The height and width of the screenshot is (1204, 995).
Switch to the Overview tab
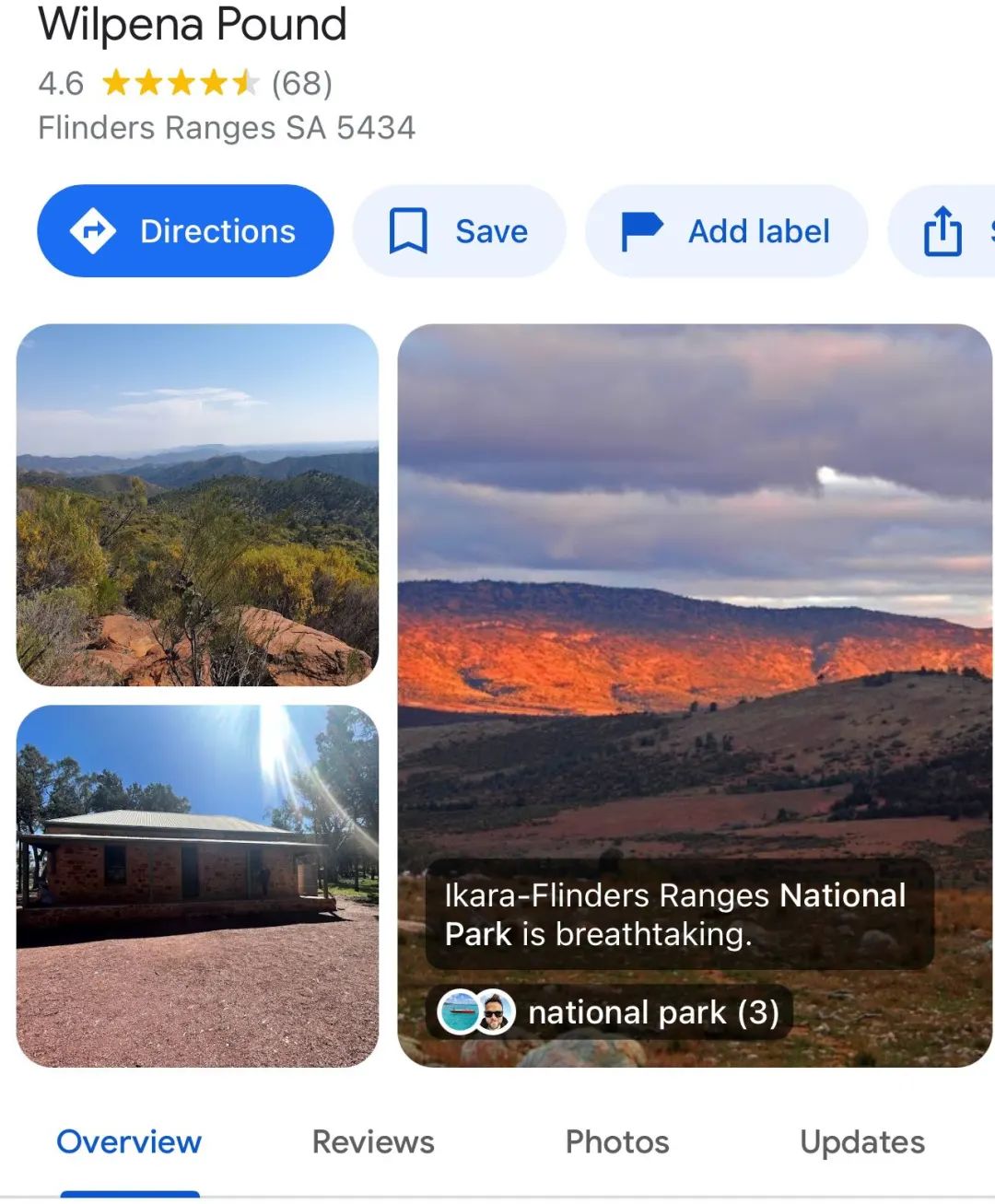129,1142
